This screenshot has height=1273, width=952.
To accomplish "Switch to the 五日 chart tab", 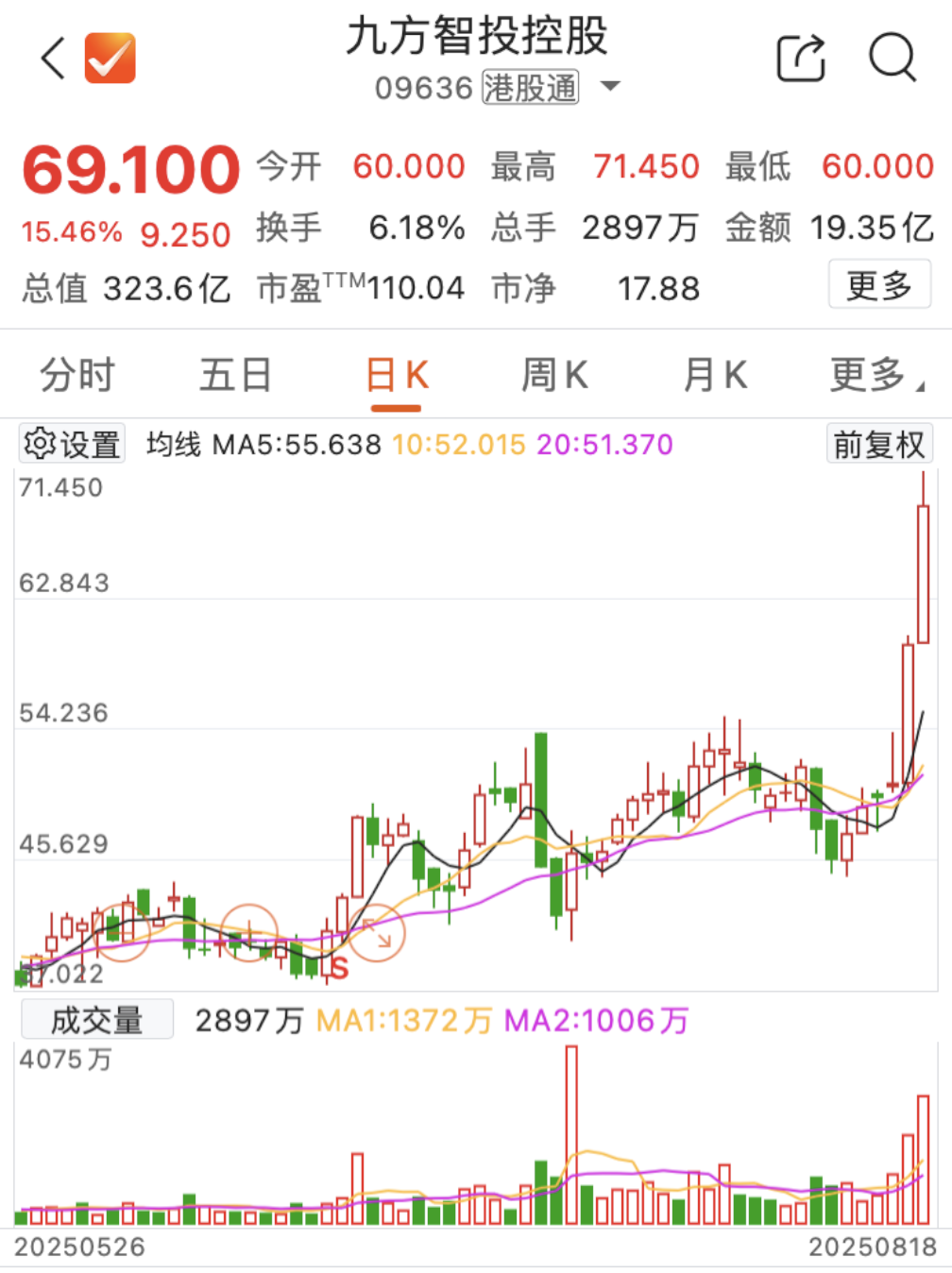I will [235, 375].
